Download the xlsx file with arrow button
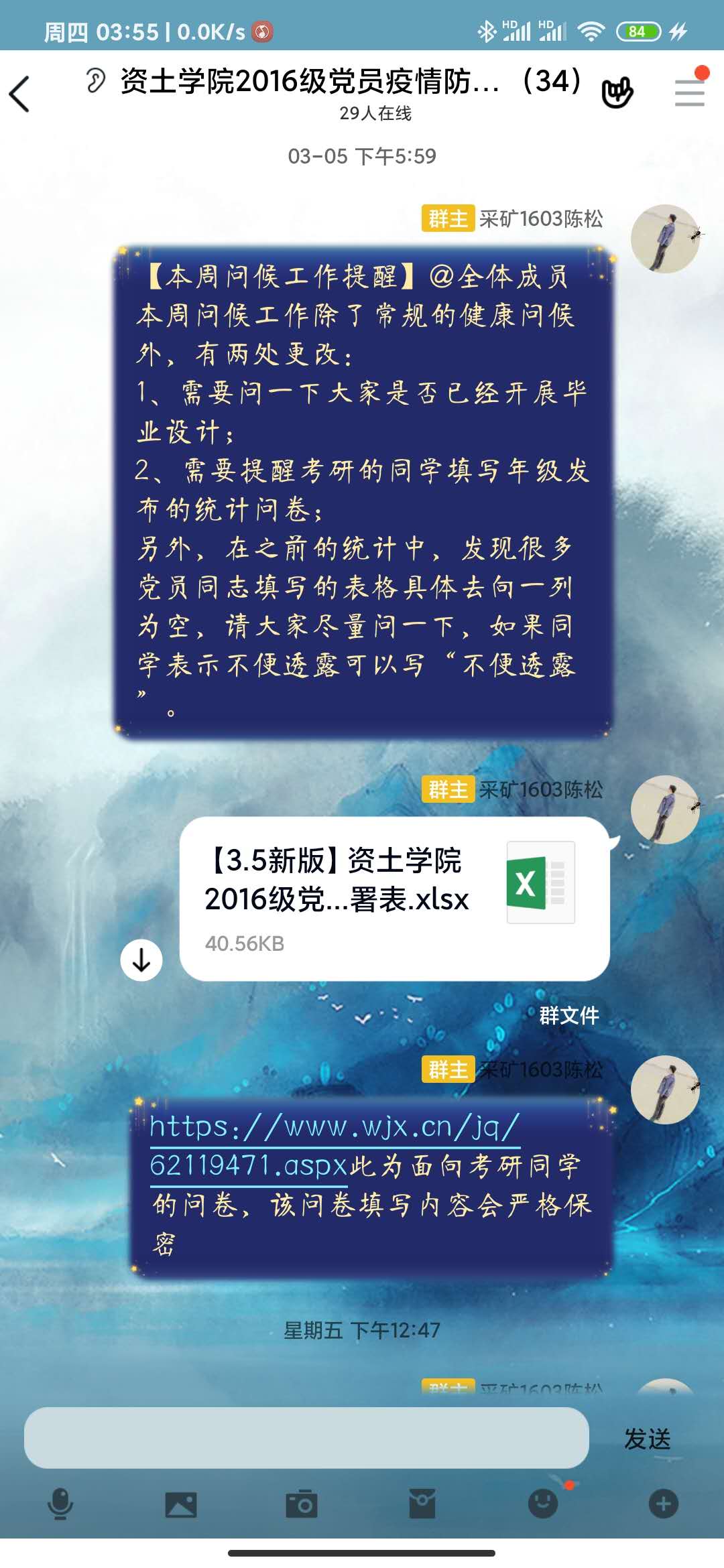The image size is (724, 1568). point(141,960)
